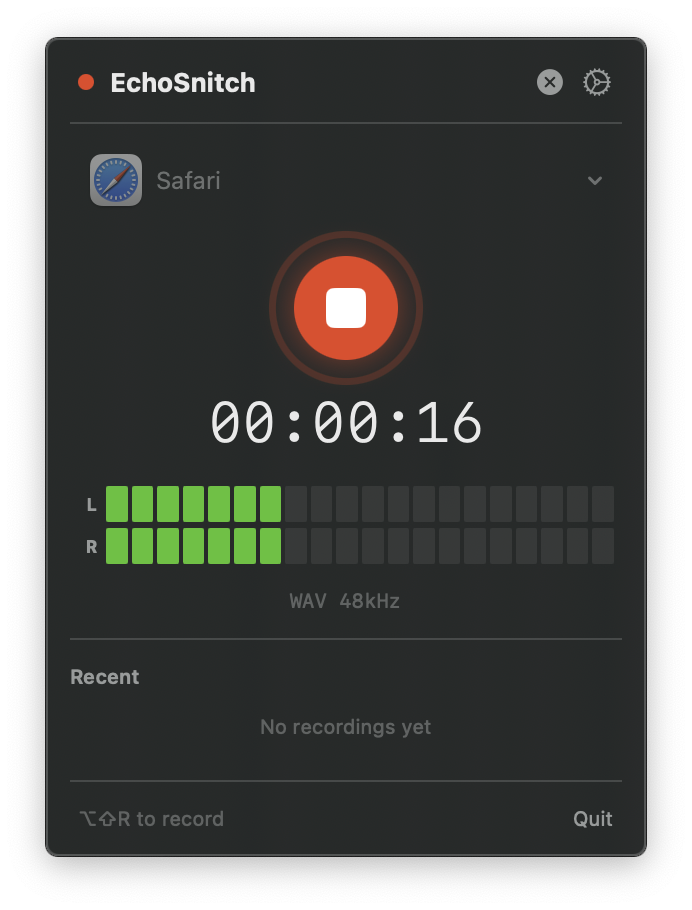Viewport: 692px width, 910px height.
Task: Quit the EchoSnitch app
Action: click(x=592, y=819)
